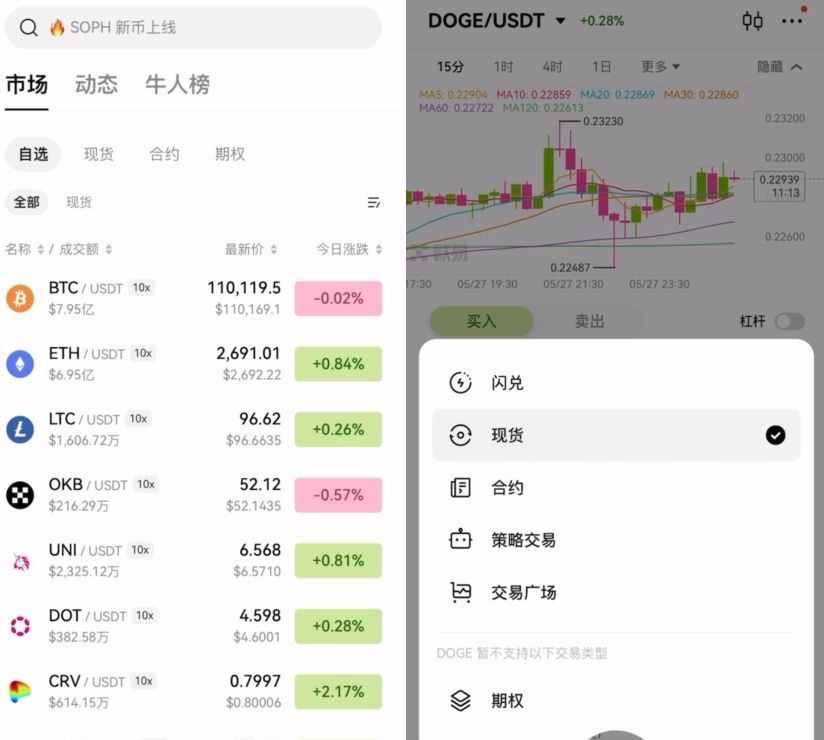Image resolution: width=824 pixels, height=740 pixels.
Task: Sort the list by 今日涨跌
Action: pyautogui.click(x=348, y=249)
